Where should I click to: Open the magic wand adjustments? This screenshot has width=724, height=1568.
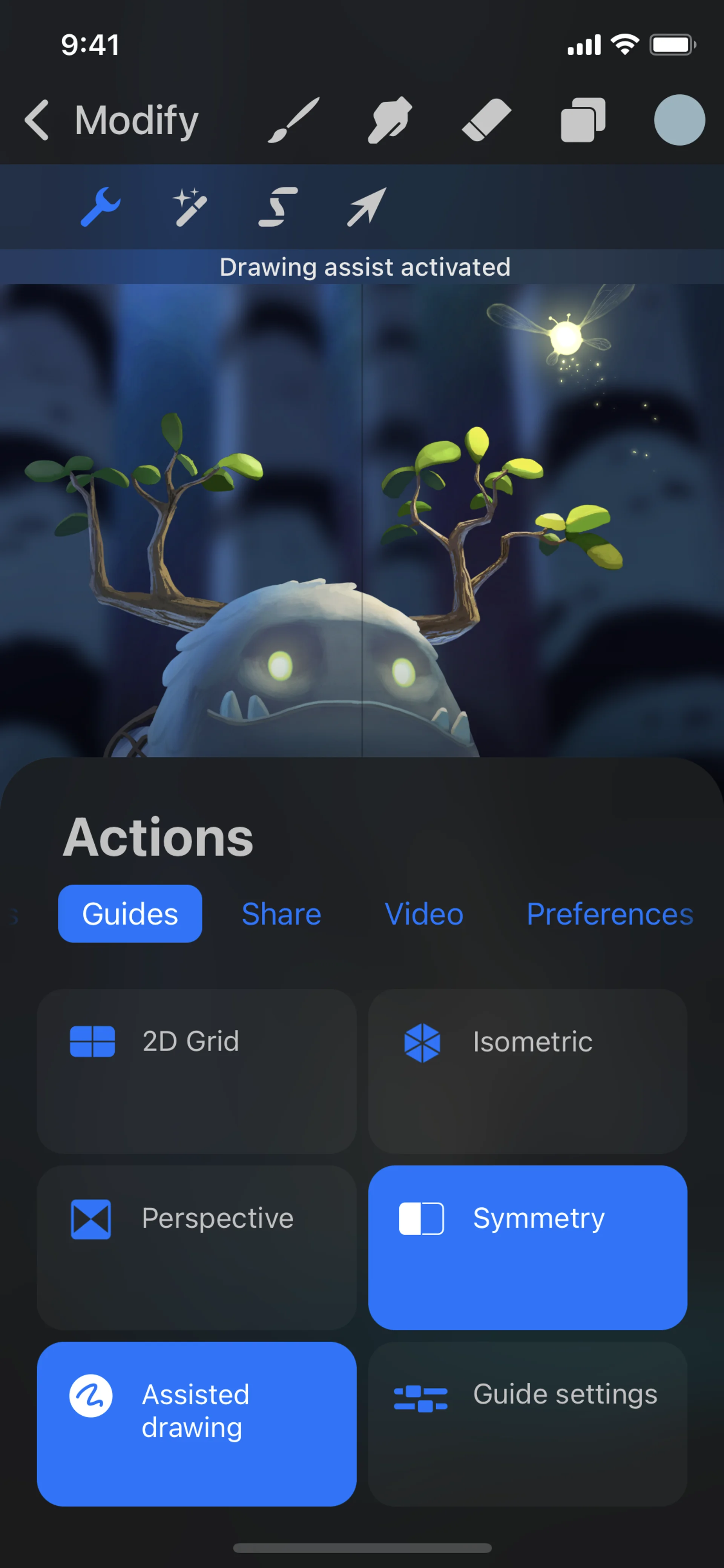tap(189, 207)
